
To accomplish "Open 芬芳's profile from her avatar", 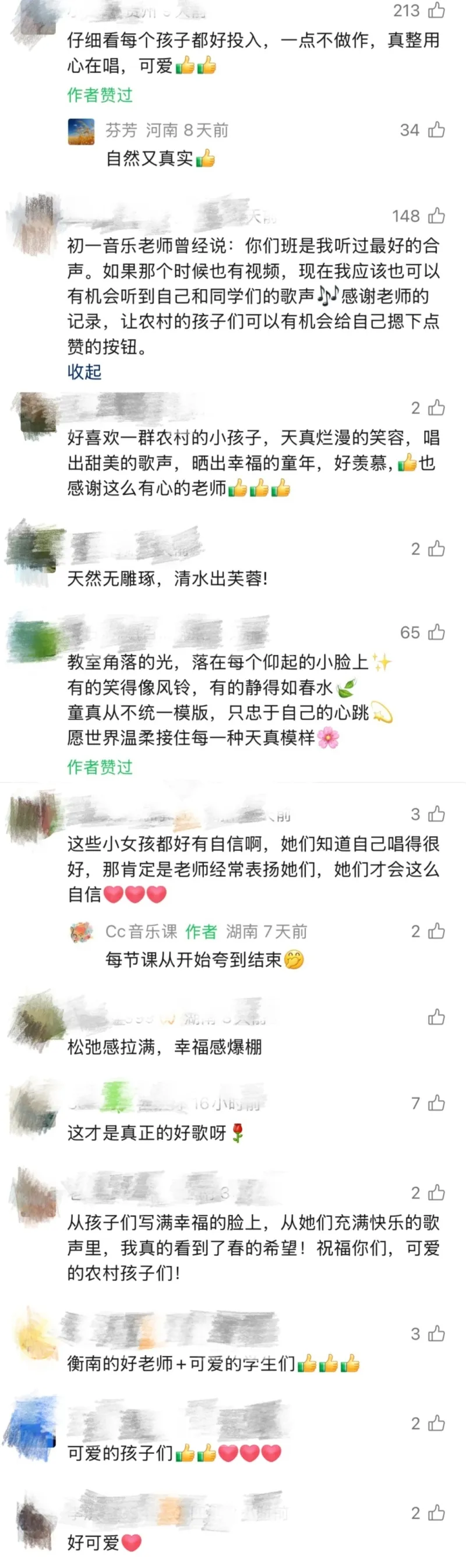I will pyautogui.click(x=81, y=131).
